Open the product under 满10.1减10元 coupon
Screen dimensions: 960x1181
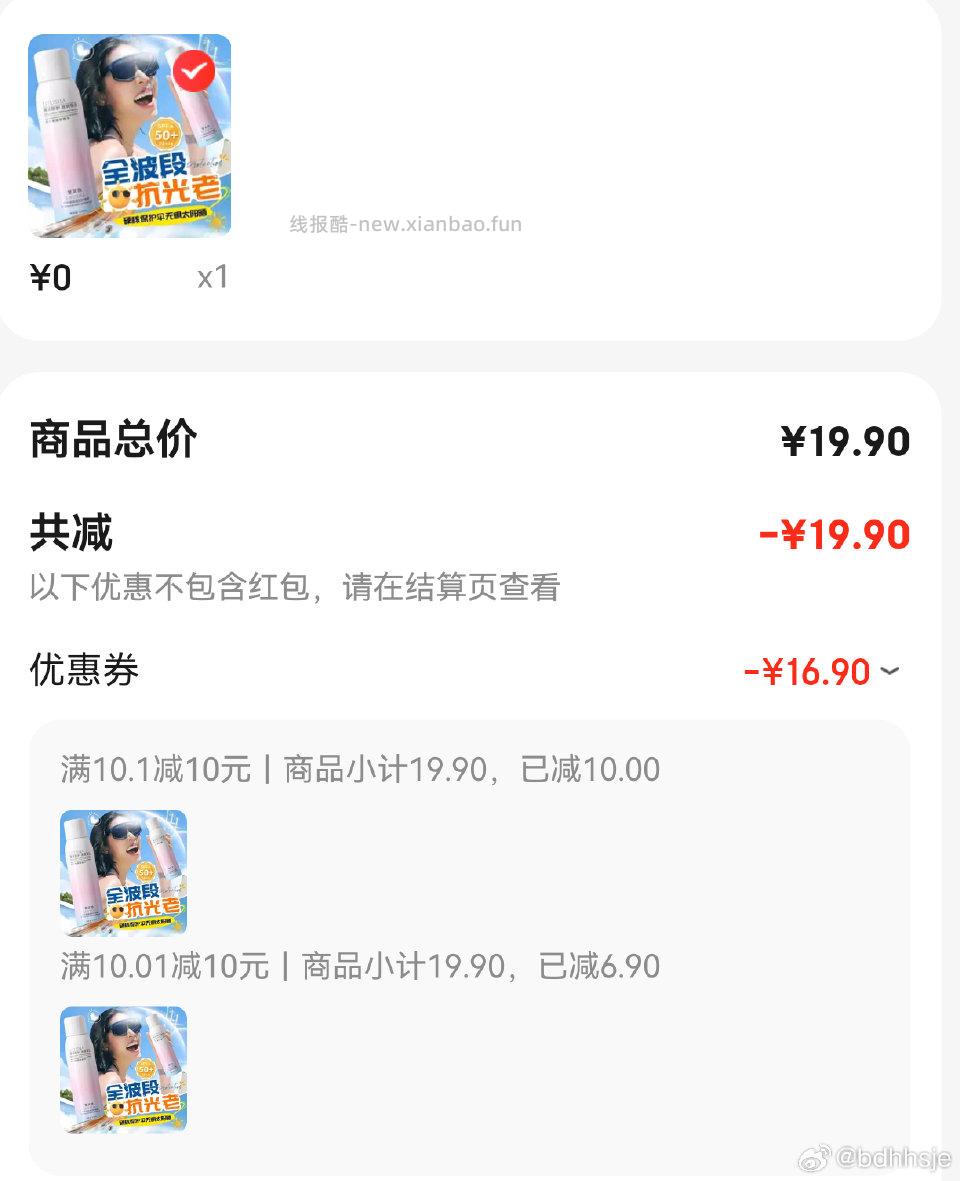123,872
